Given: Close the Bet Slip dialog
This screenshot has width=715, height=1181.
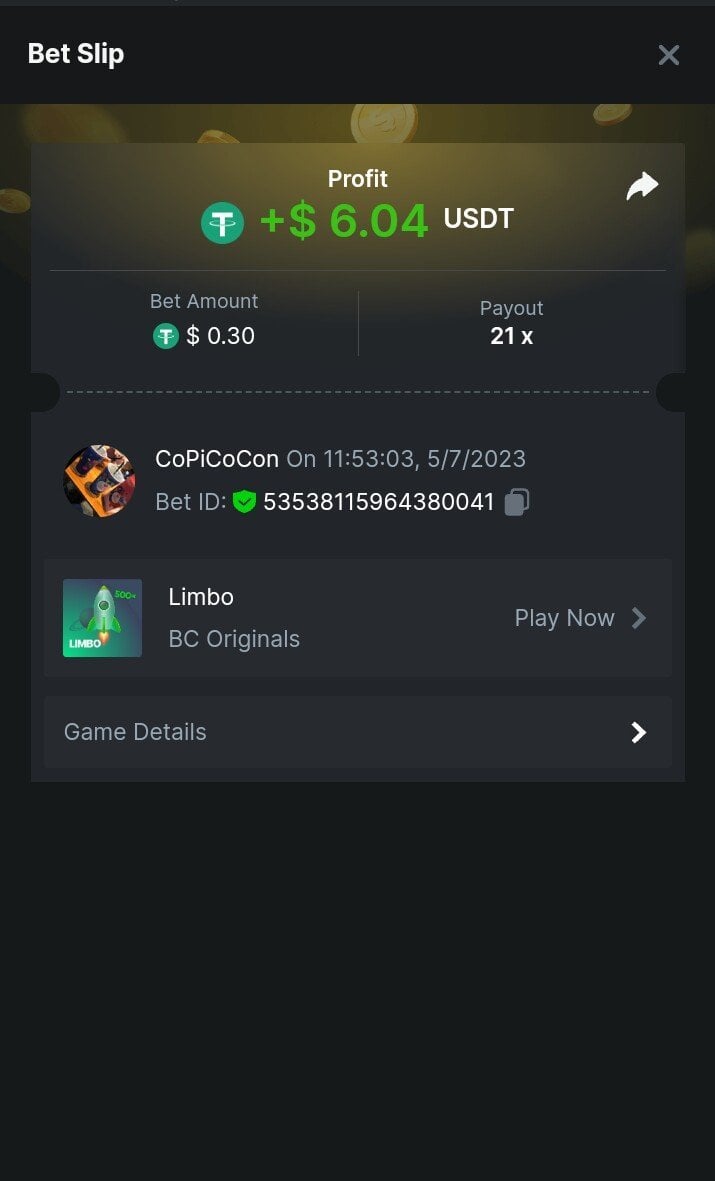Looking at the screenshot, I should 668,55.
